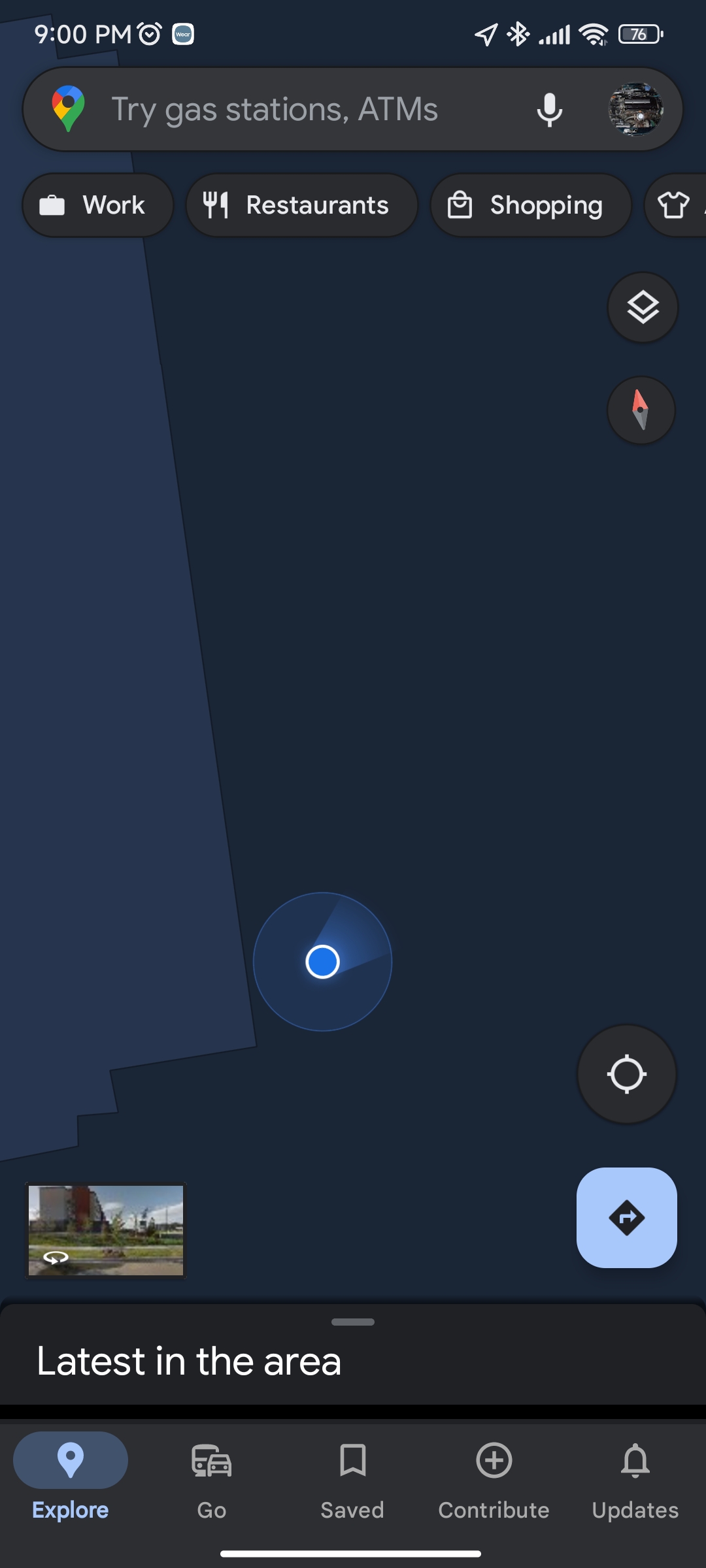
Task: Select the Work chip
Action: [98, 205]
